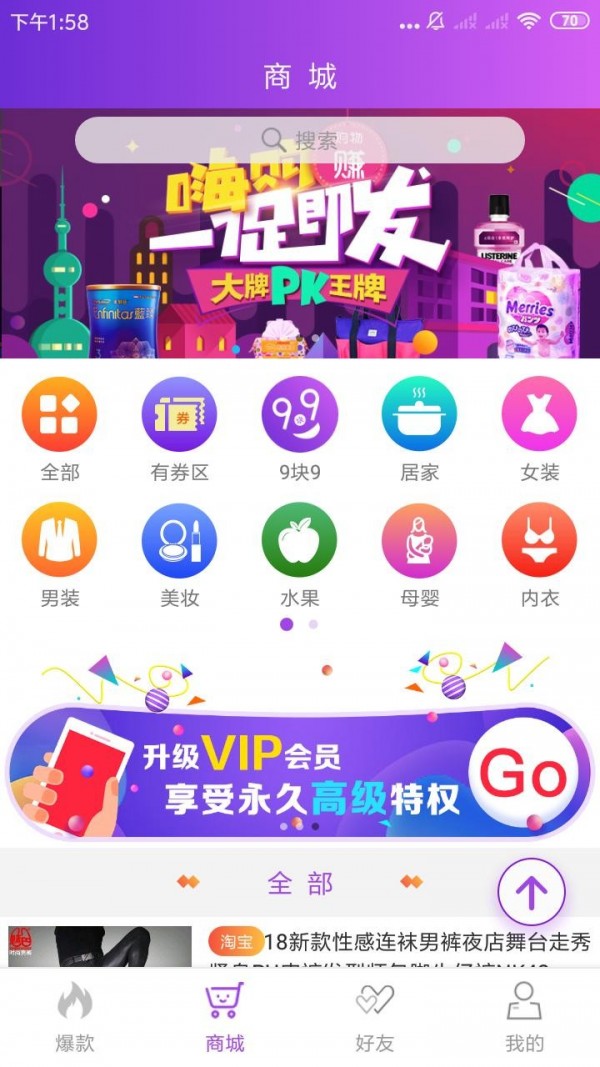Switch to the 爆款 tab

tap(75, 1017)
